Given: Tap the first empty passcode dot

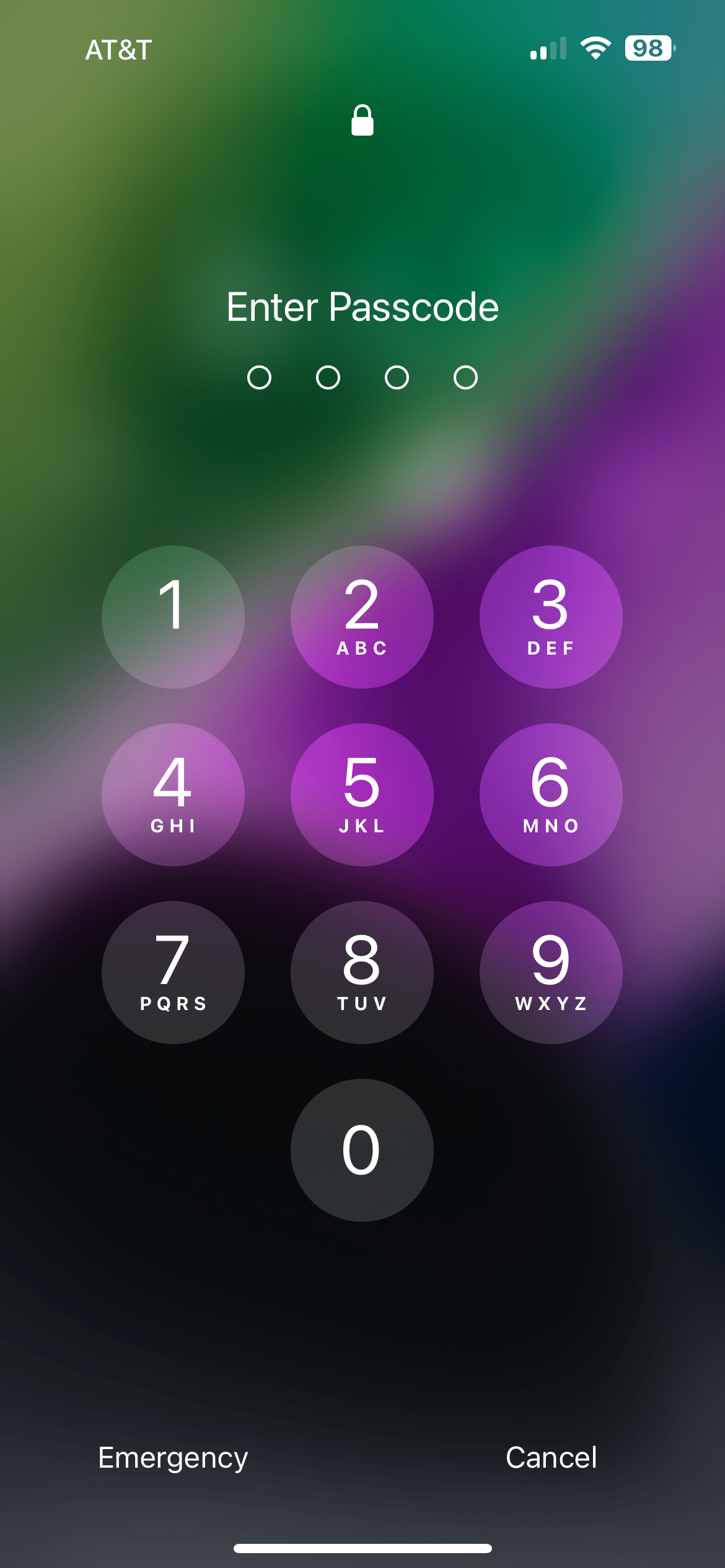Looking at the screenshot, I should [x=261, y=376].
